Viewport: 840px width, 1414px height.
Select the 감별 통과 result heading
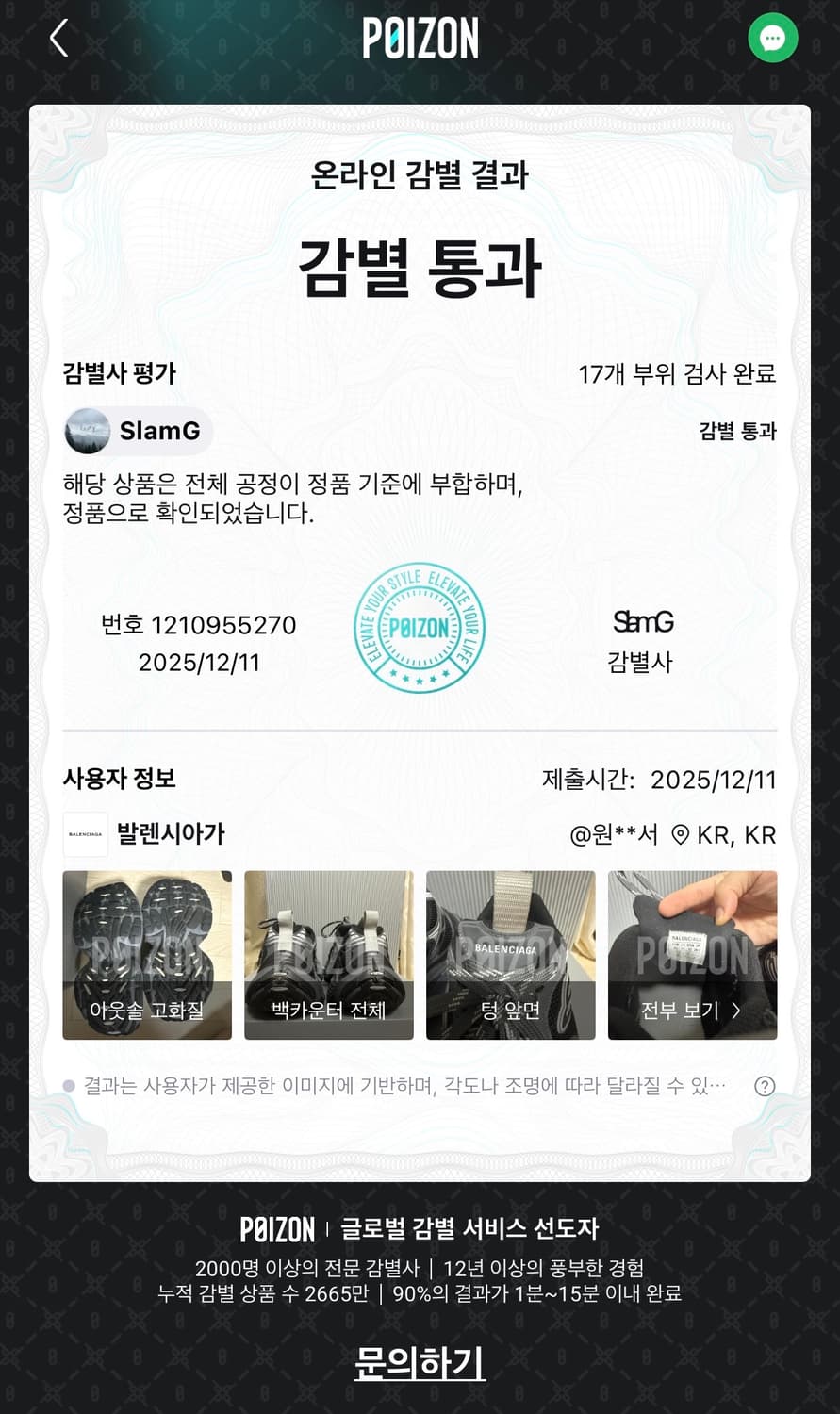[420, 266]
